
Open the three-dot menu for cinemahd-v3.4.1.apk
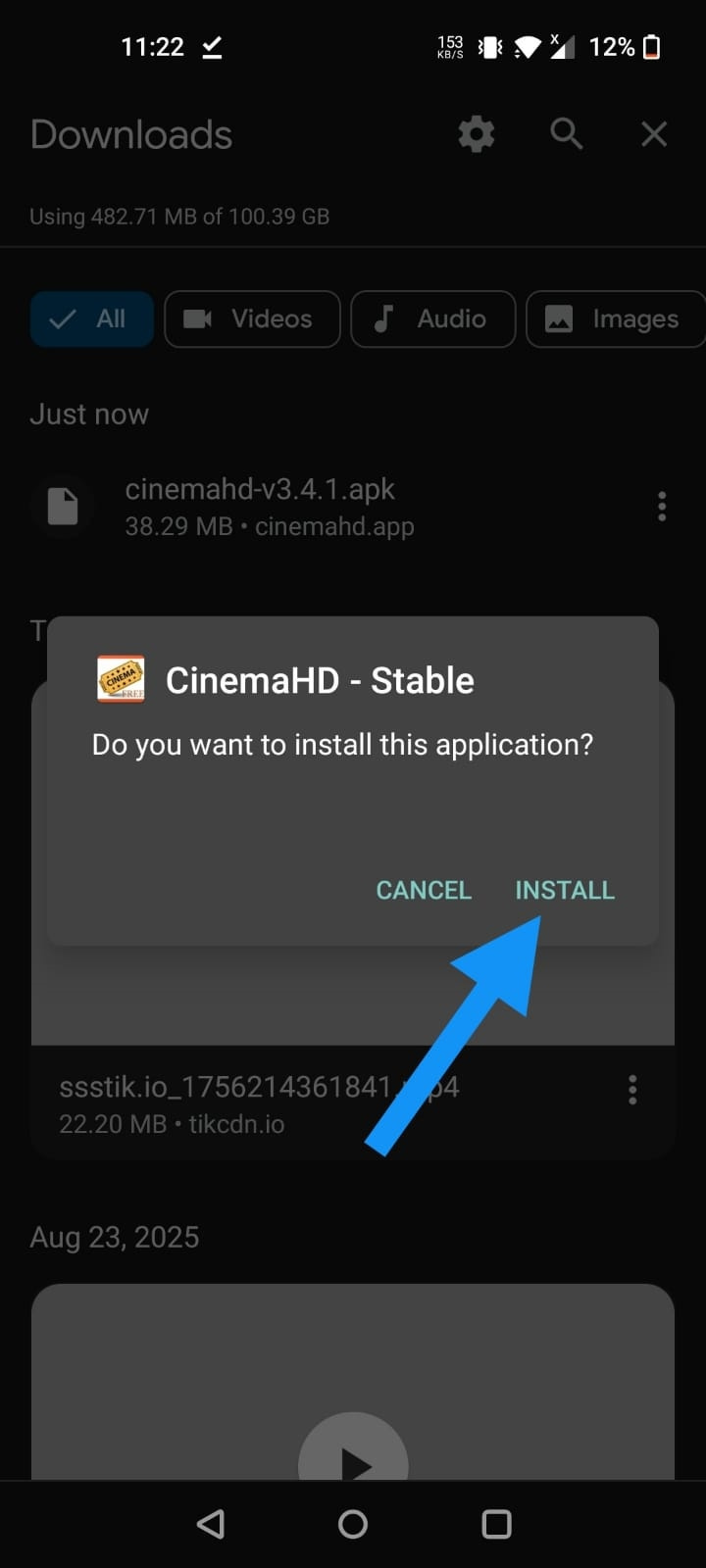[662, 506]
